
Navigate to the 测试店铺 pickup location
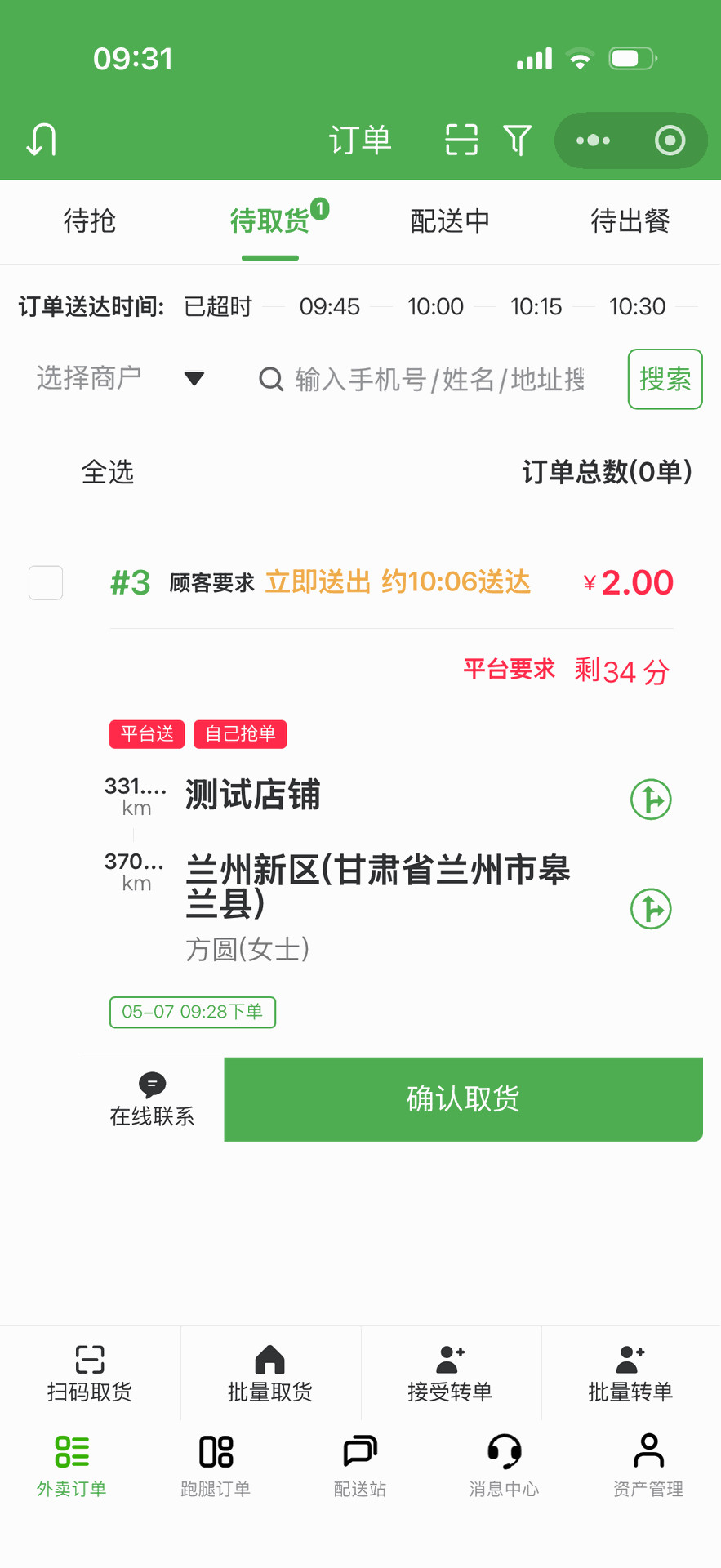click(x=651, y=800)
